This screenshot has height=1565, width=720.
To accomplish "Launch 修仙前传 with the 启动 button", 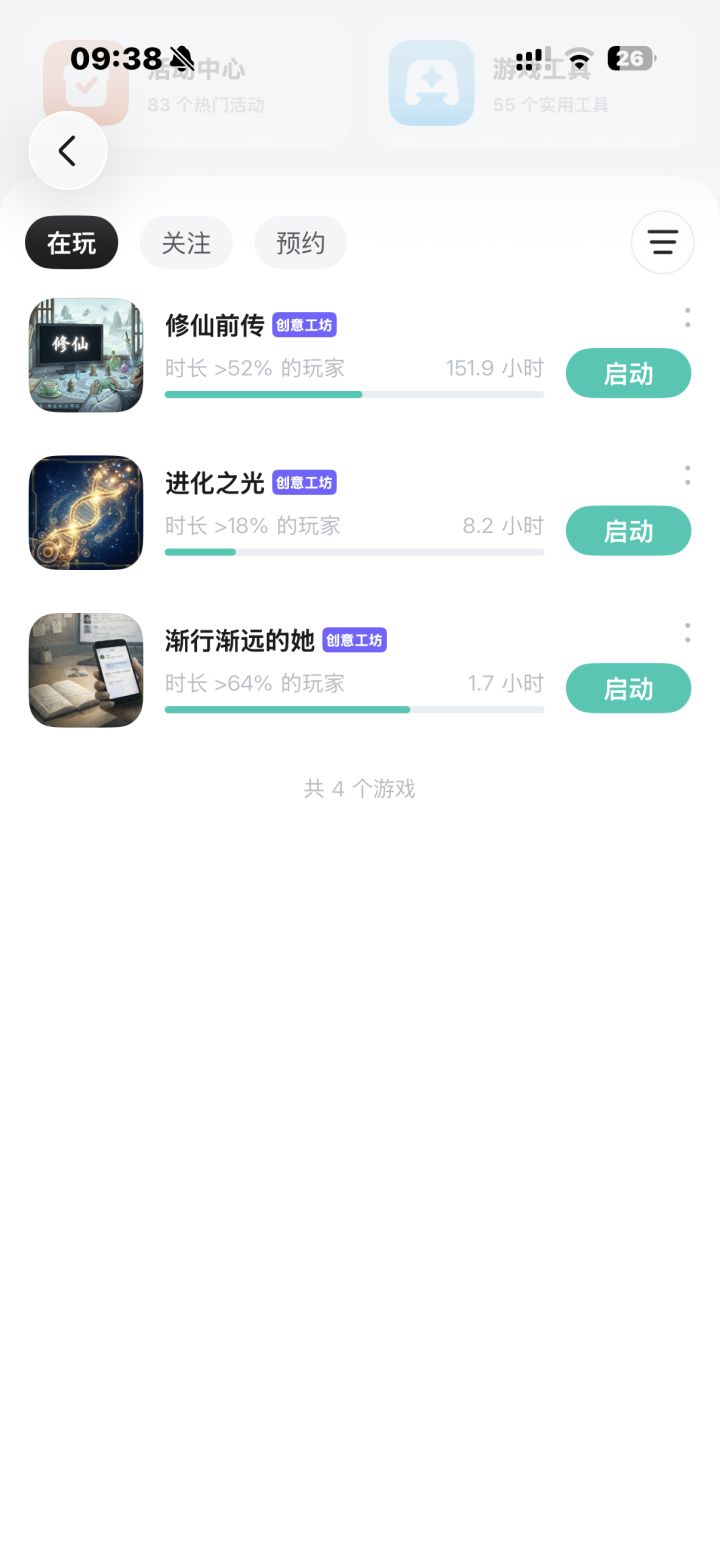I will 628,373.
